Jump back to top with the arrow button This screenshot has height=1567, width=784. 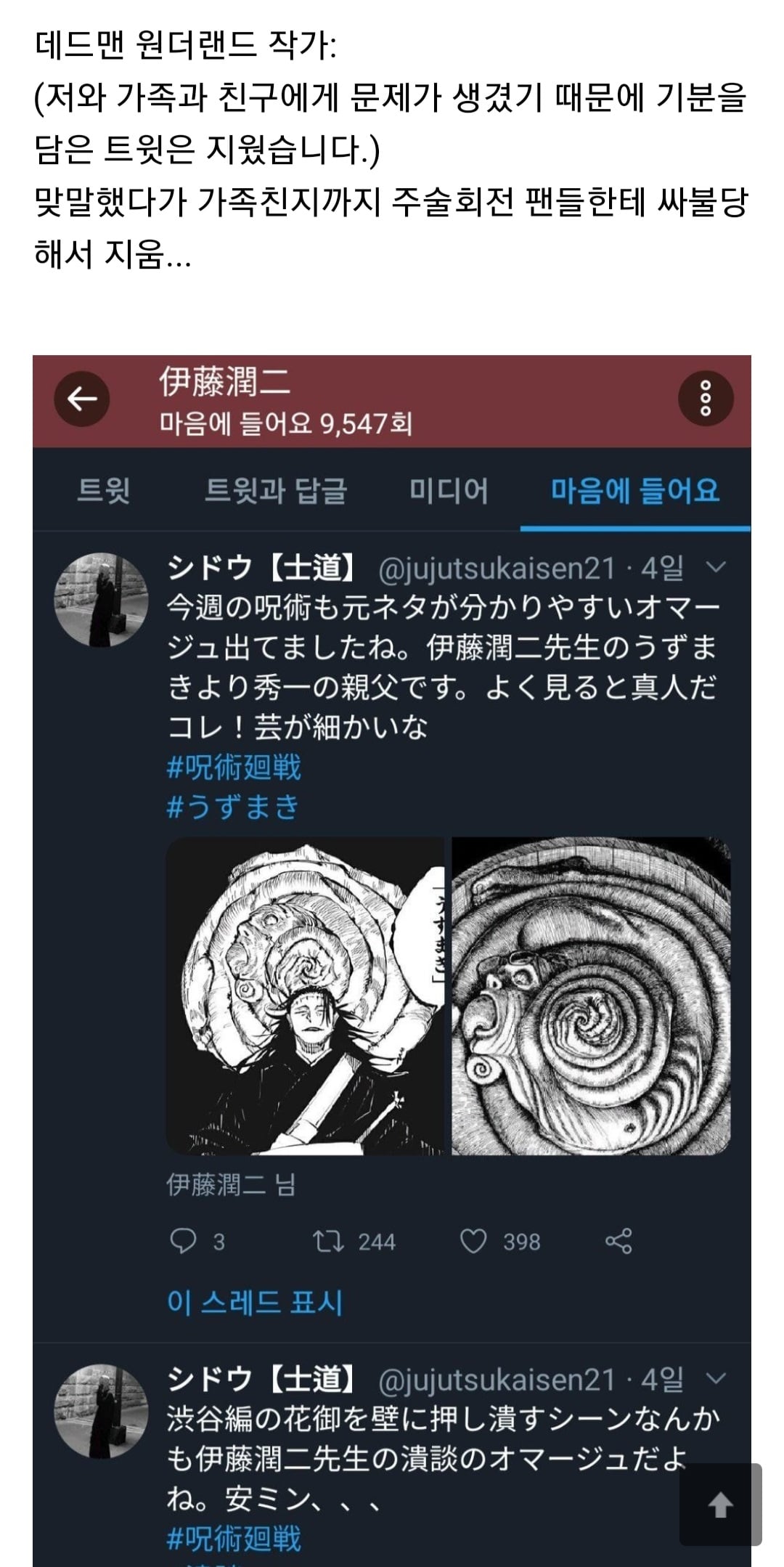[x=720, y=1505]
